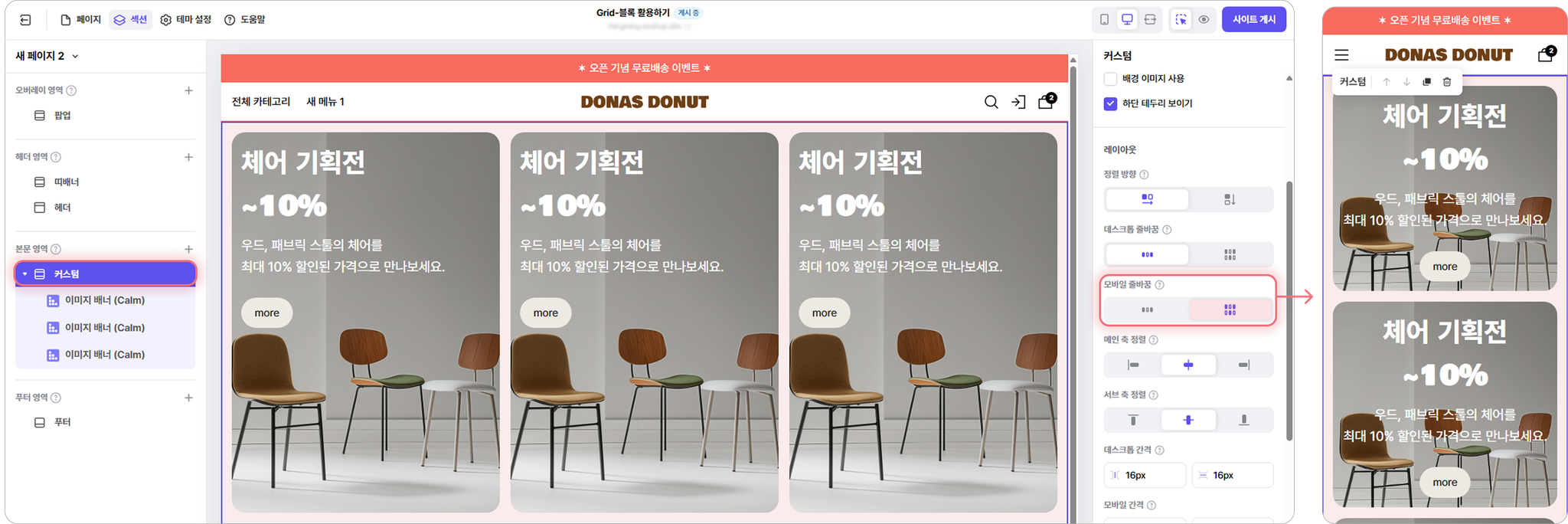
Task: Select the 푸터 section
Action: [62, 422]
